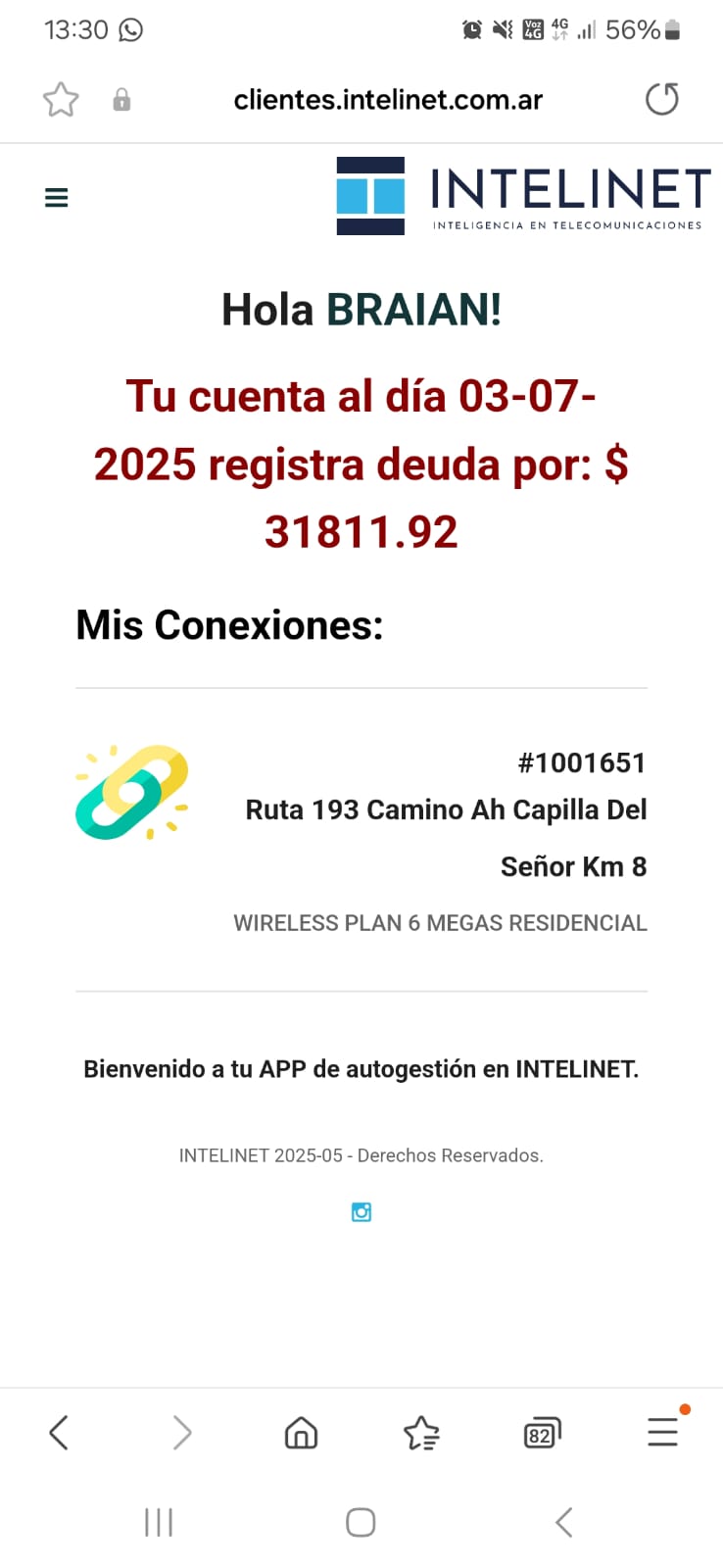This screenshot has width=723, height=1568.
Task: Open the hamburger menu on Intelinet page
Action: (57, 198)
